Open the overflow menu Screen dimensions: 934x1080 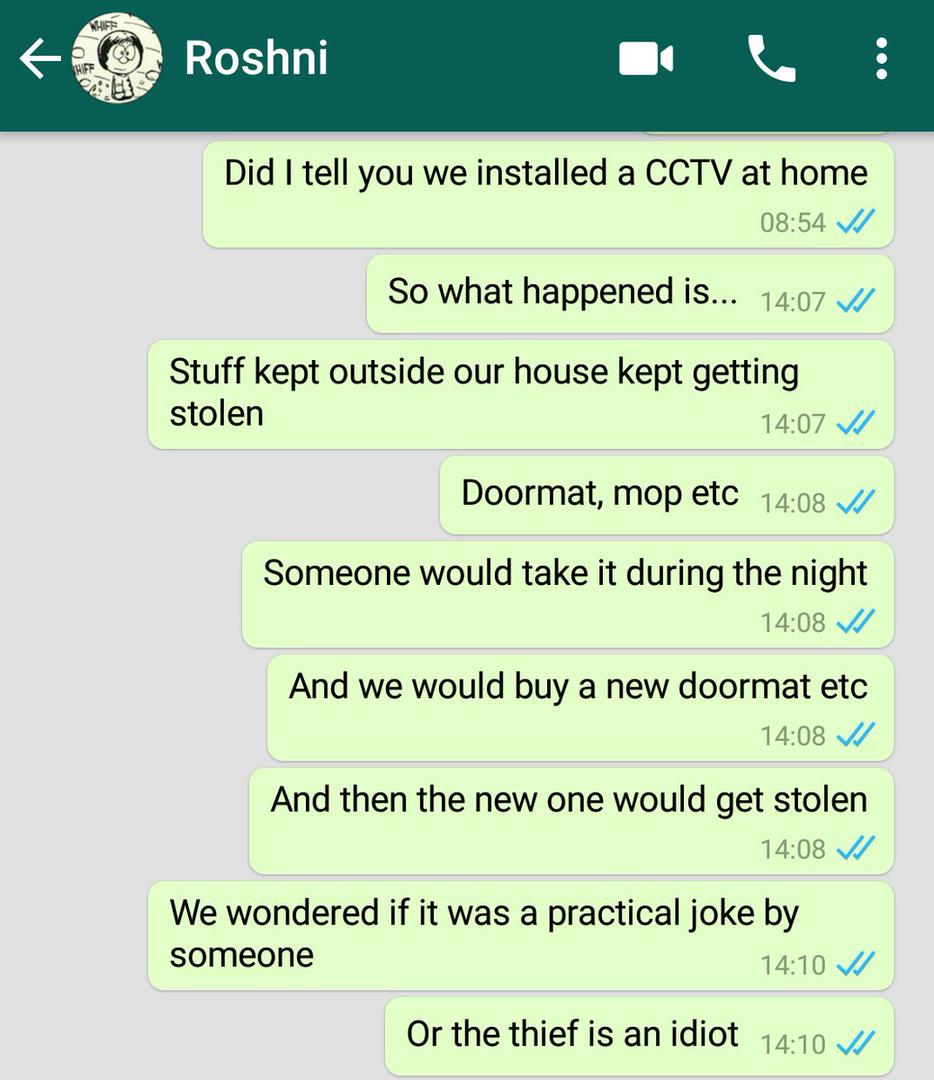pos(880,59)
